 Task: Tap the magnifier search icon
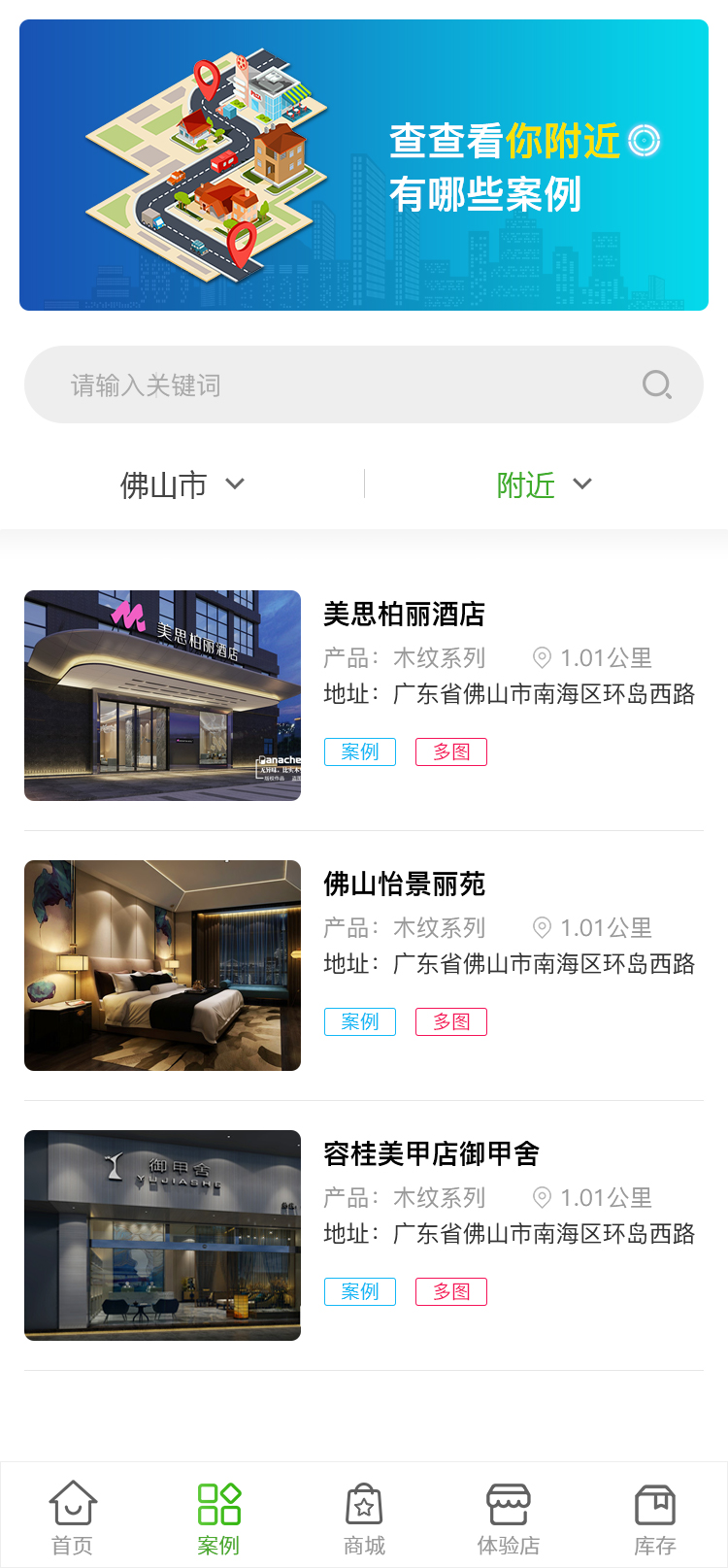(x=657, y=385)
